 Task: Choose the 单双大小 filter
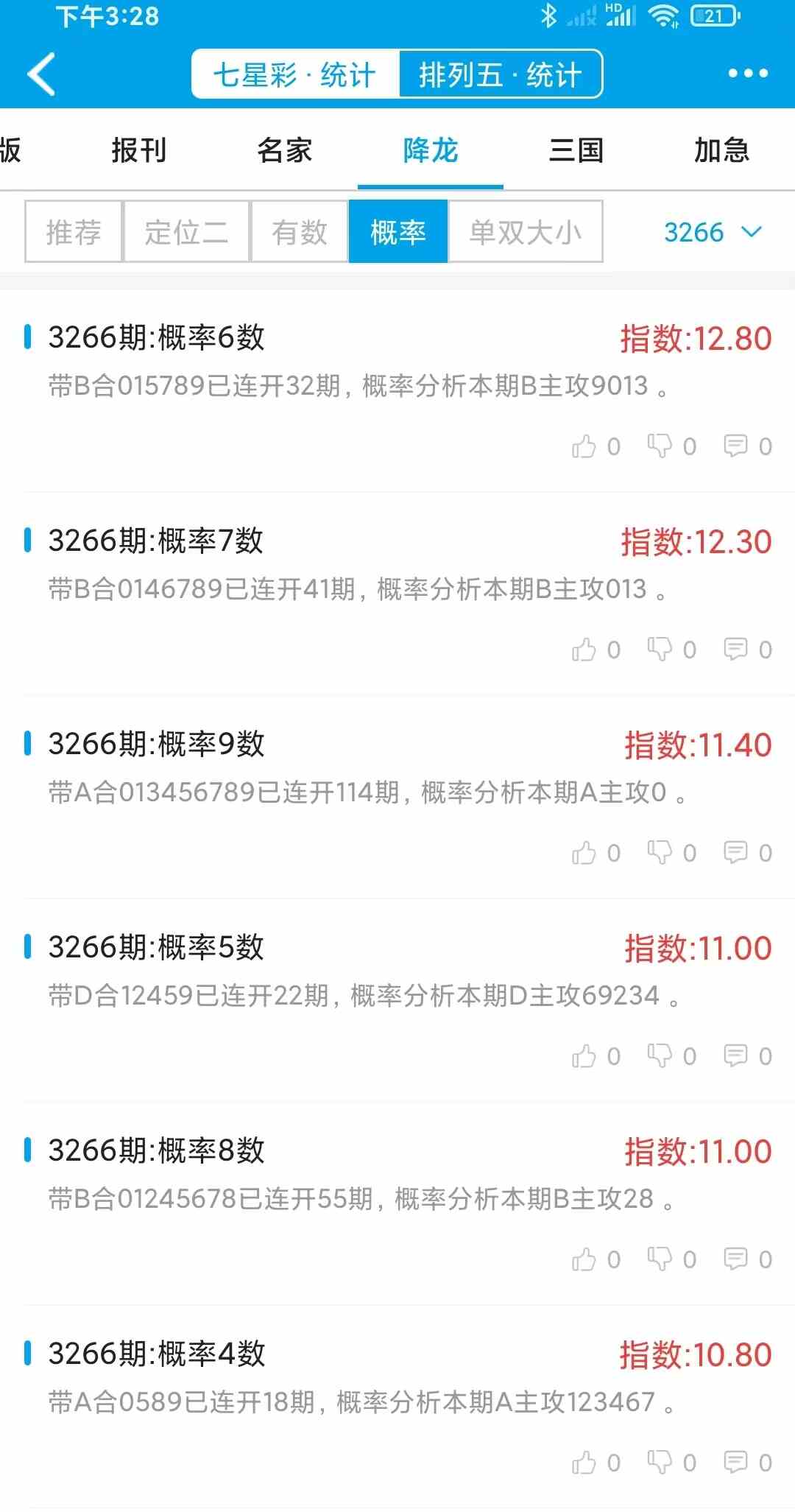(526, 232)
